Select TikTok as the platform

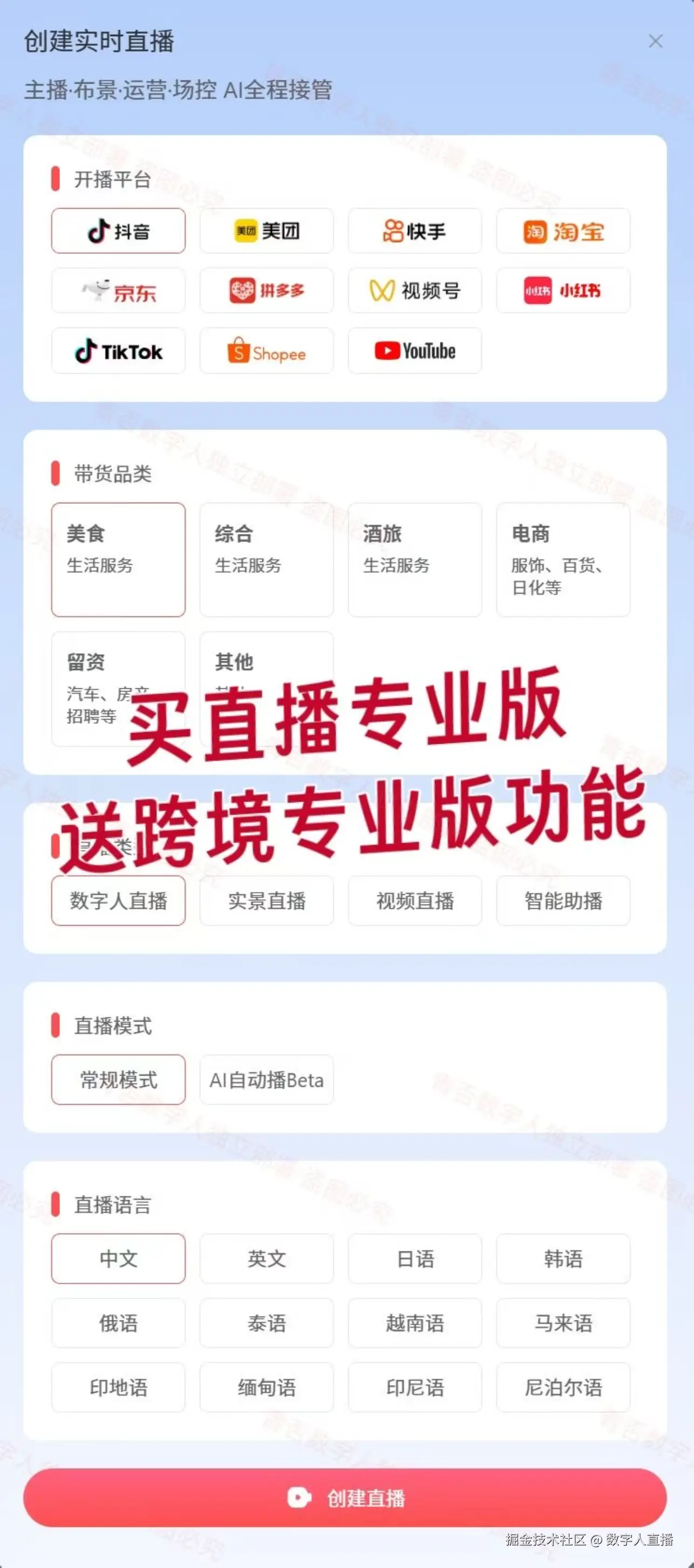[118, 351]
